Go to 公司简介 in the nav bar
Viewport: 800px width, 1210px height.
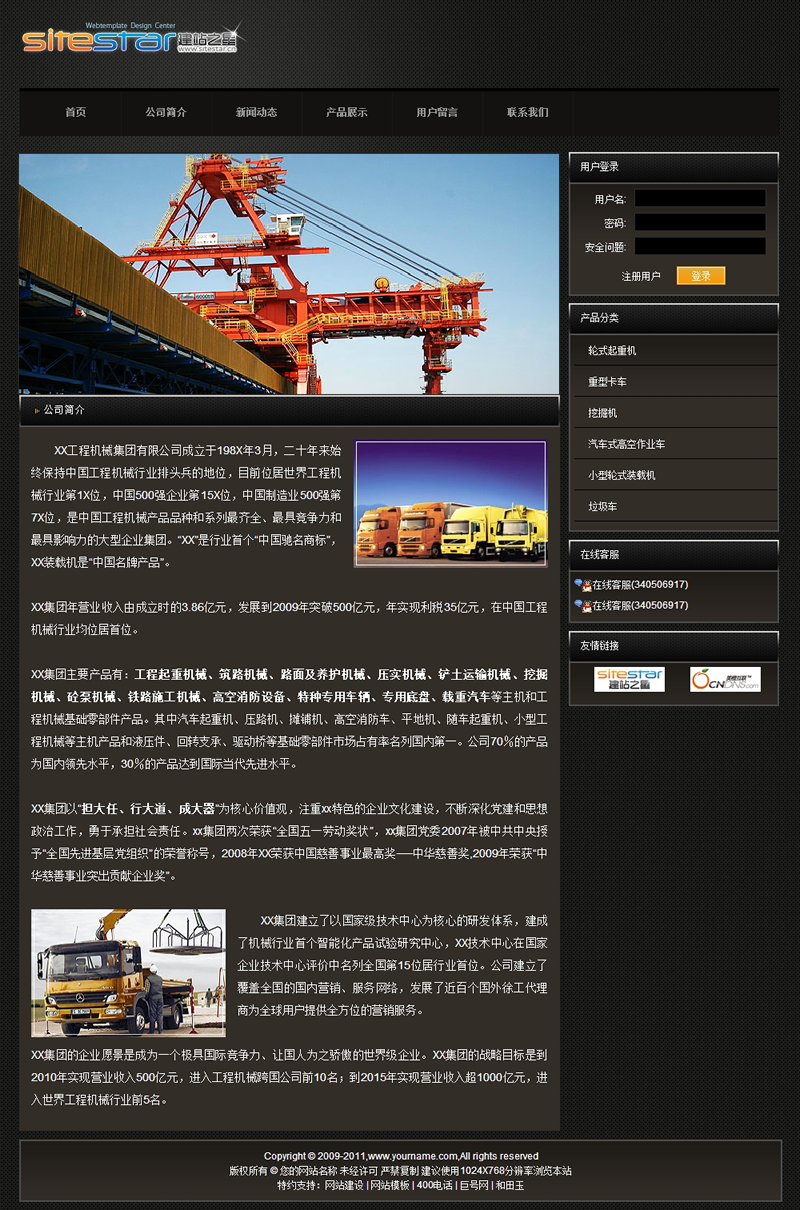click(165, 112)
